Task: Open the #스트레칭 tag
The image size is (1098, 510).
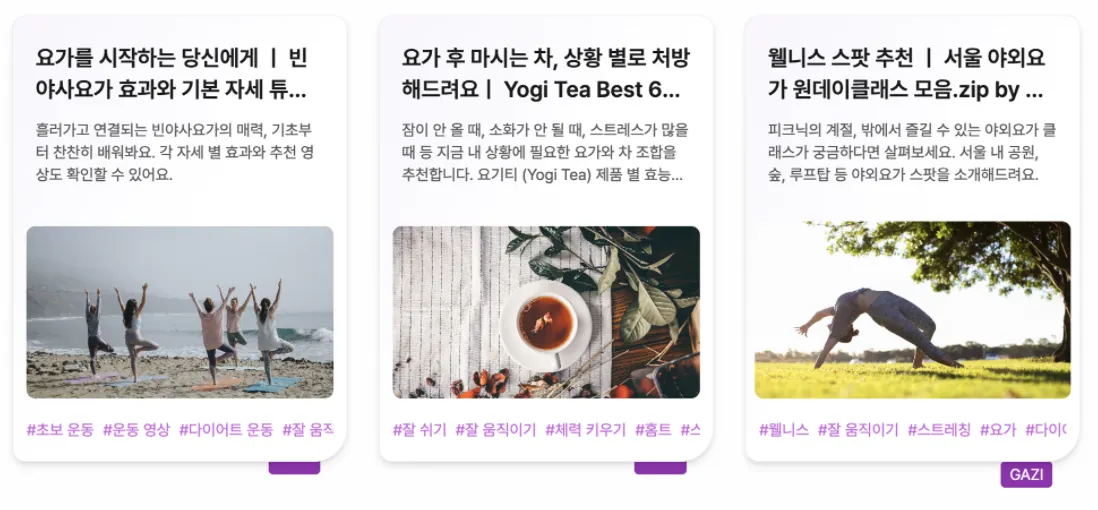Action: [x=939, y=430]
